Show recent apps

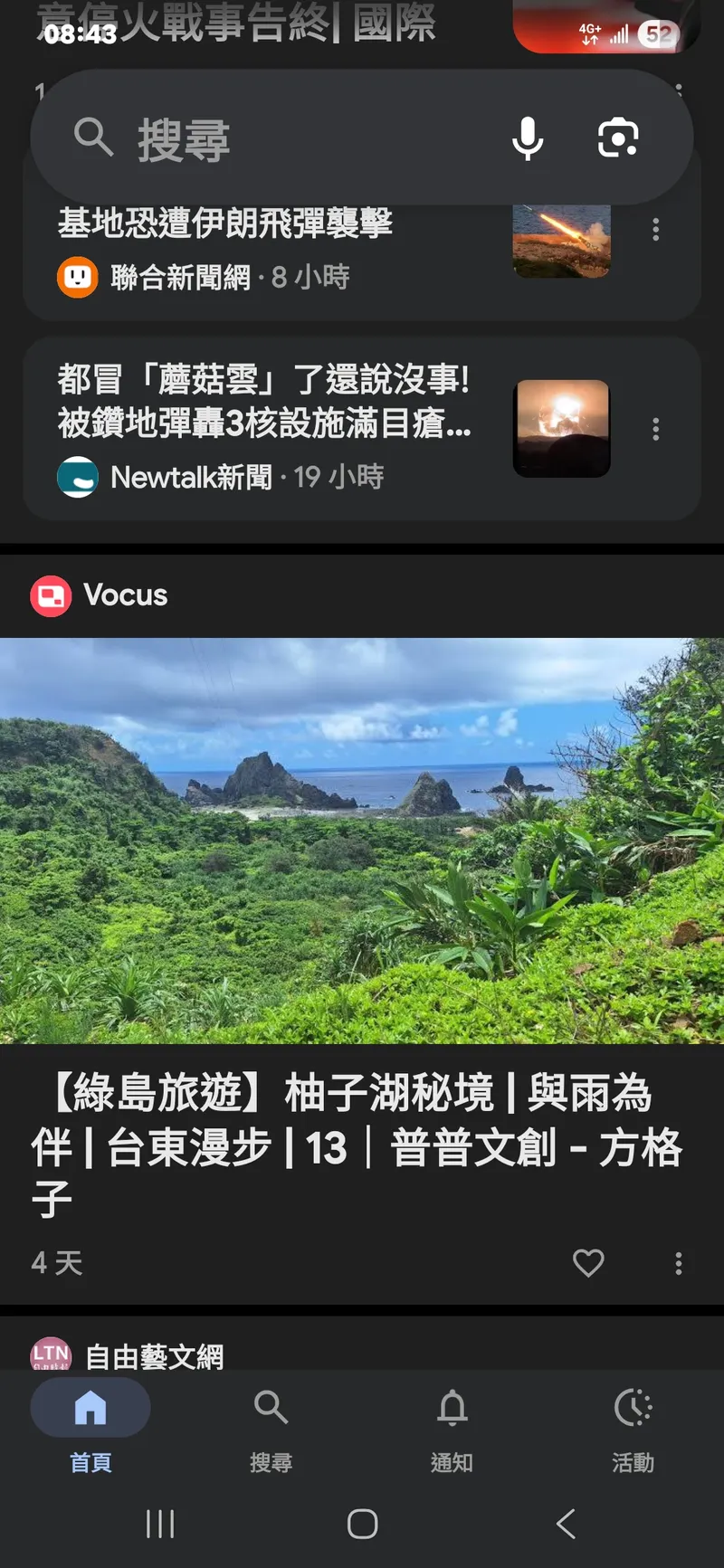click(160, 1524)
